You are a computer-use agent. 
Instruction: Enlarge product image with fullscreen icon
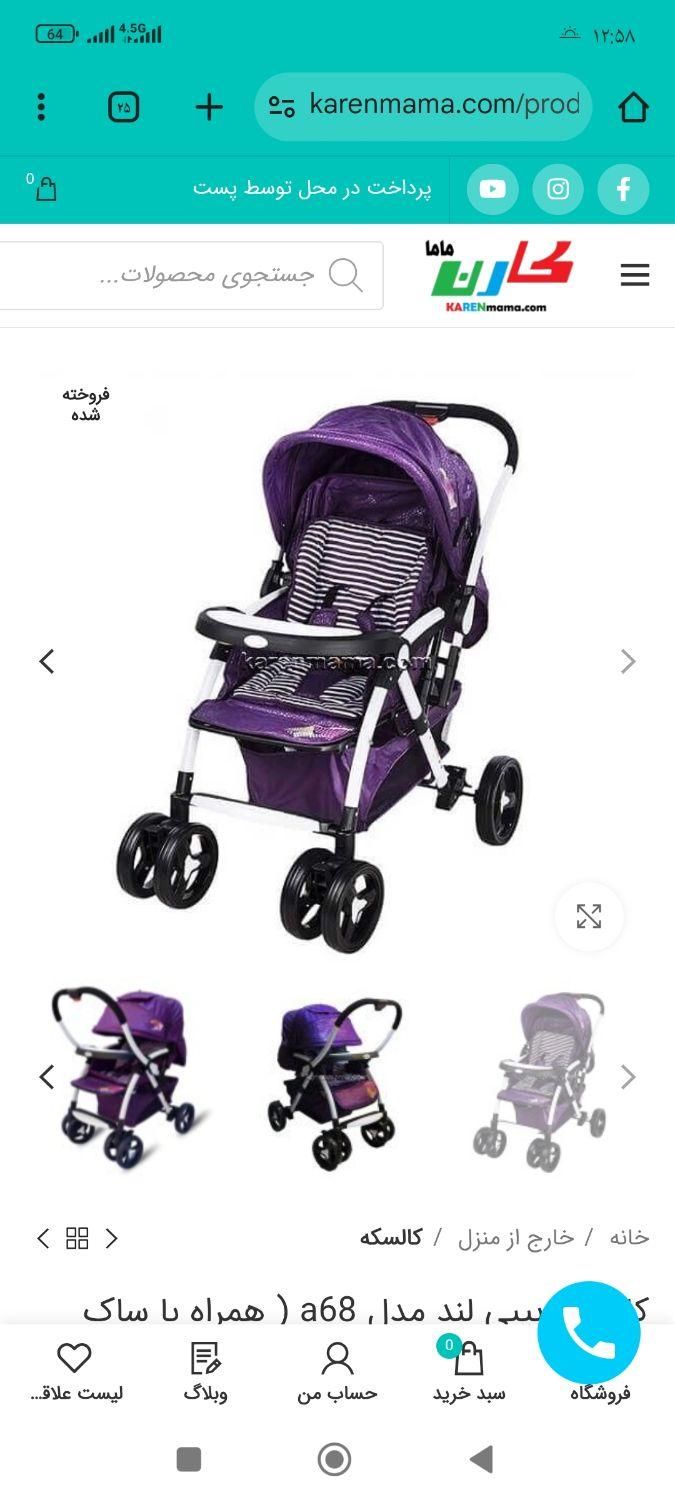(x=589, y=916)
